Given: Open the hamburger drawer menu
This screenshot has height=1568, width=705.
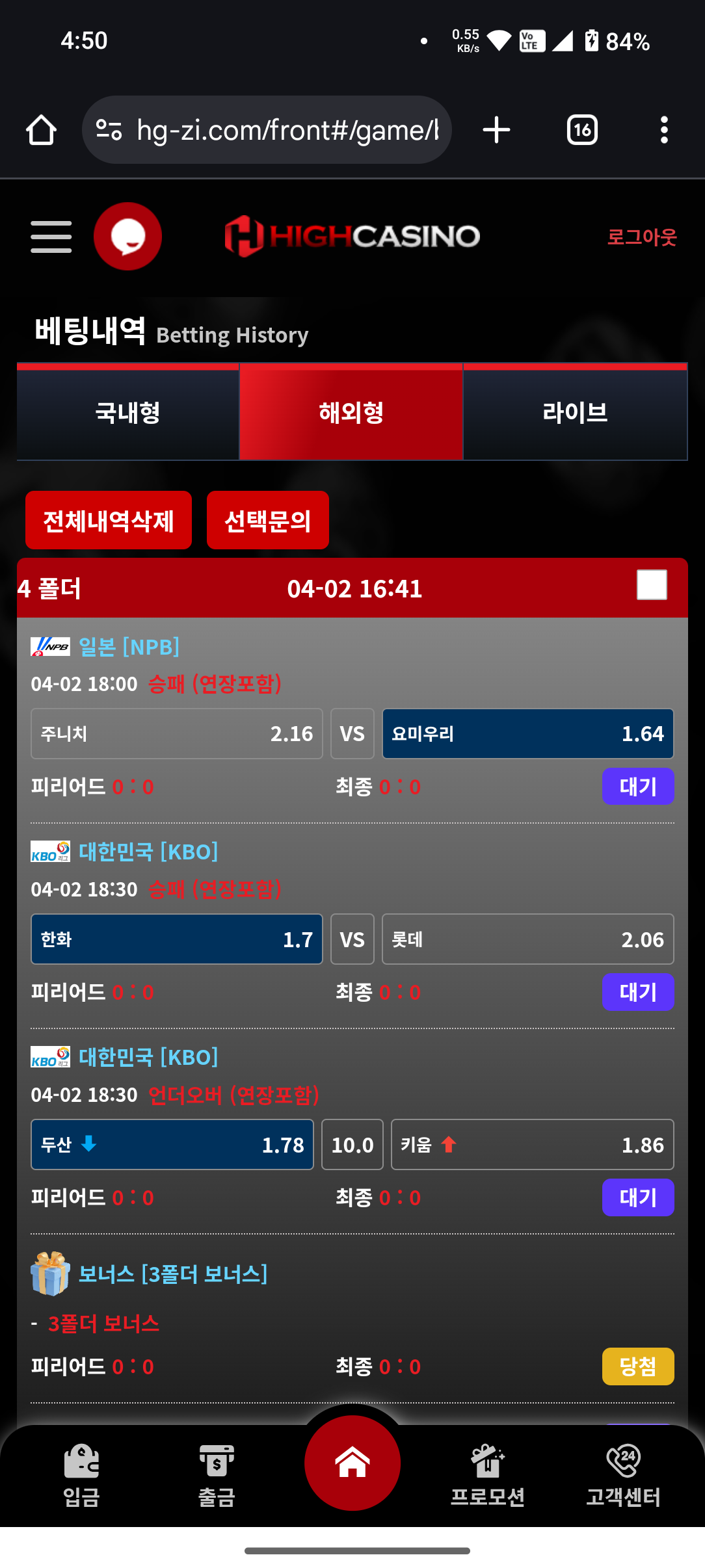Looking at the screenshot, I should (x=51, y=237).
